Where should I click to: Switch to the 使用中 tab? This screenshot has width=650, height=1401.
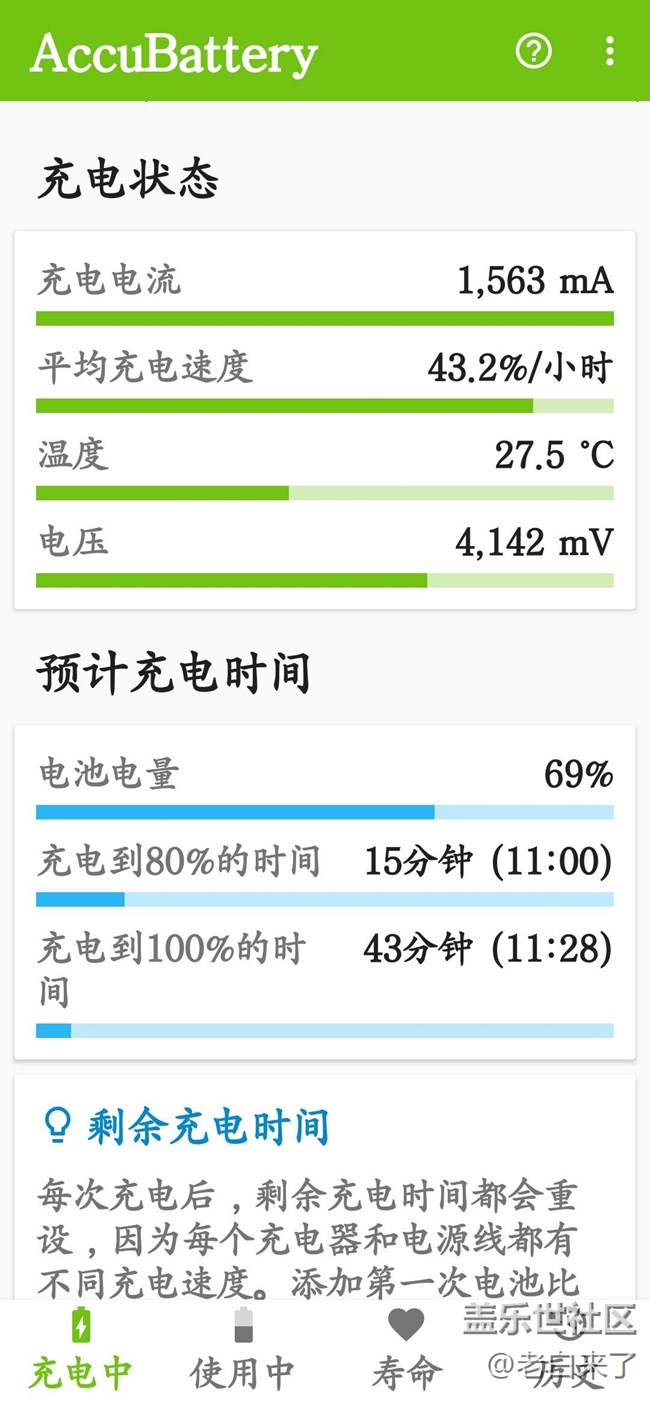click(x=243, y=1349)
